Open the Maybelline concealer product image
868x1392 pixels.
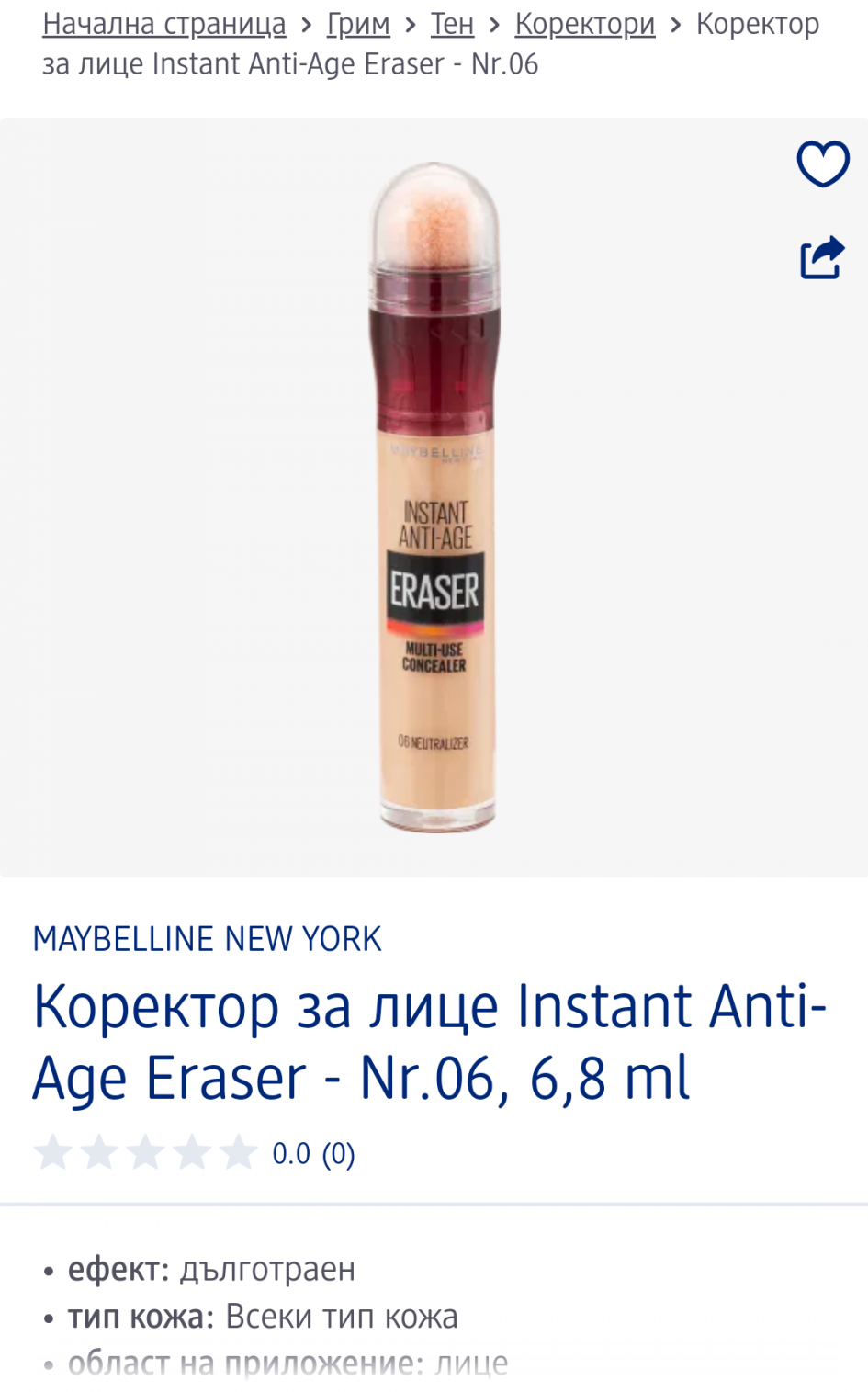click(x=434, y=497)
